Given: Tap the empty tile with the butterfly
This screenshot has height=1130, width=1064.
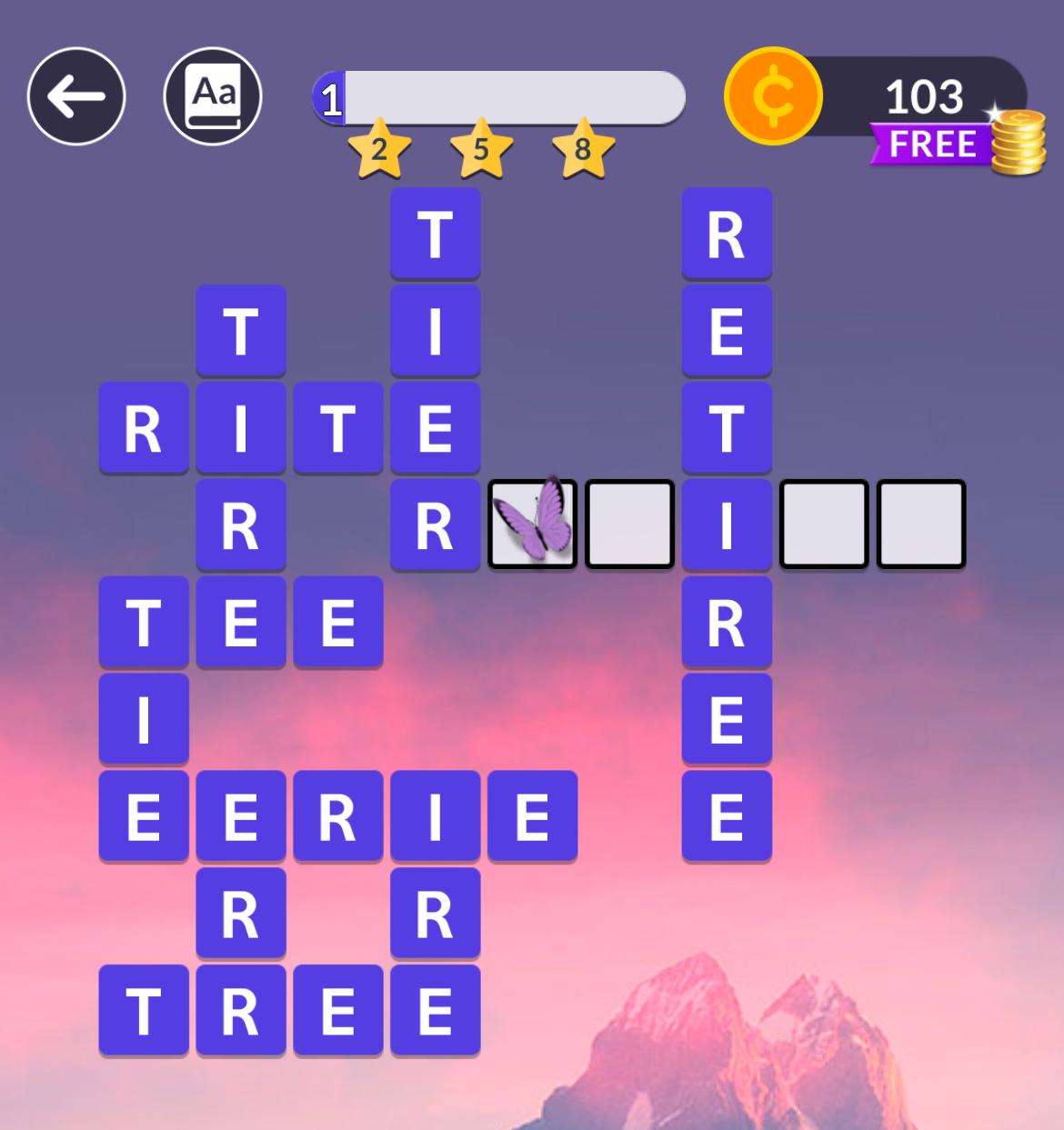Looking at the screenshot, I should (x=533, y=525).
